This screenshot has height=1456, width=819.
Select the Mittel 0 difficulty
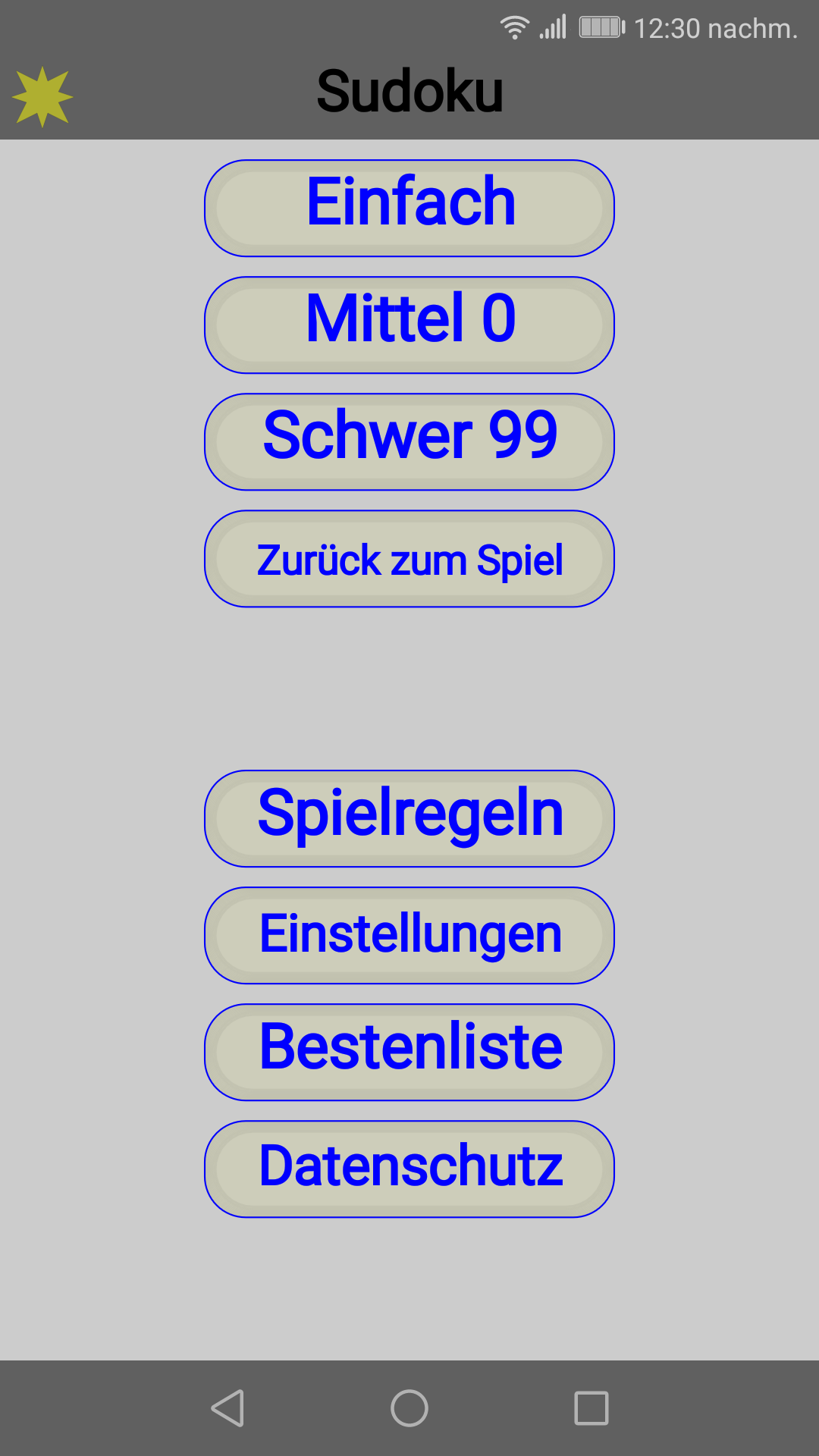coord(409,325)
